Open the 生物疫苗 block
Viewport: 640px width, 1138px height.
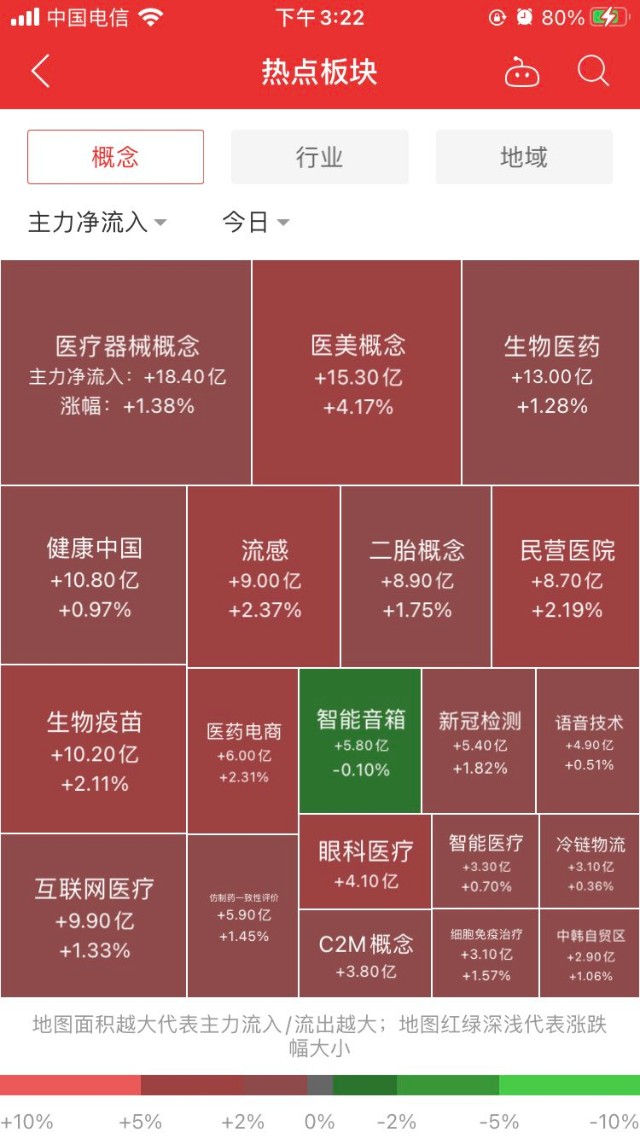[x=94, y=750]
